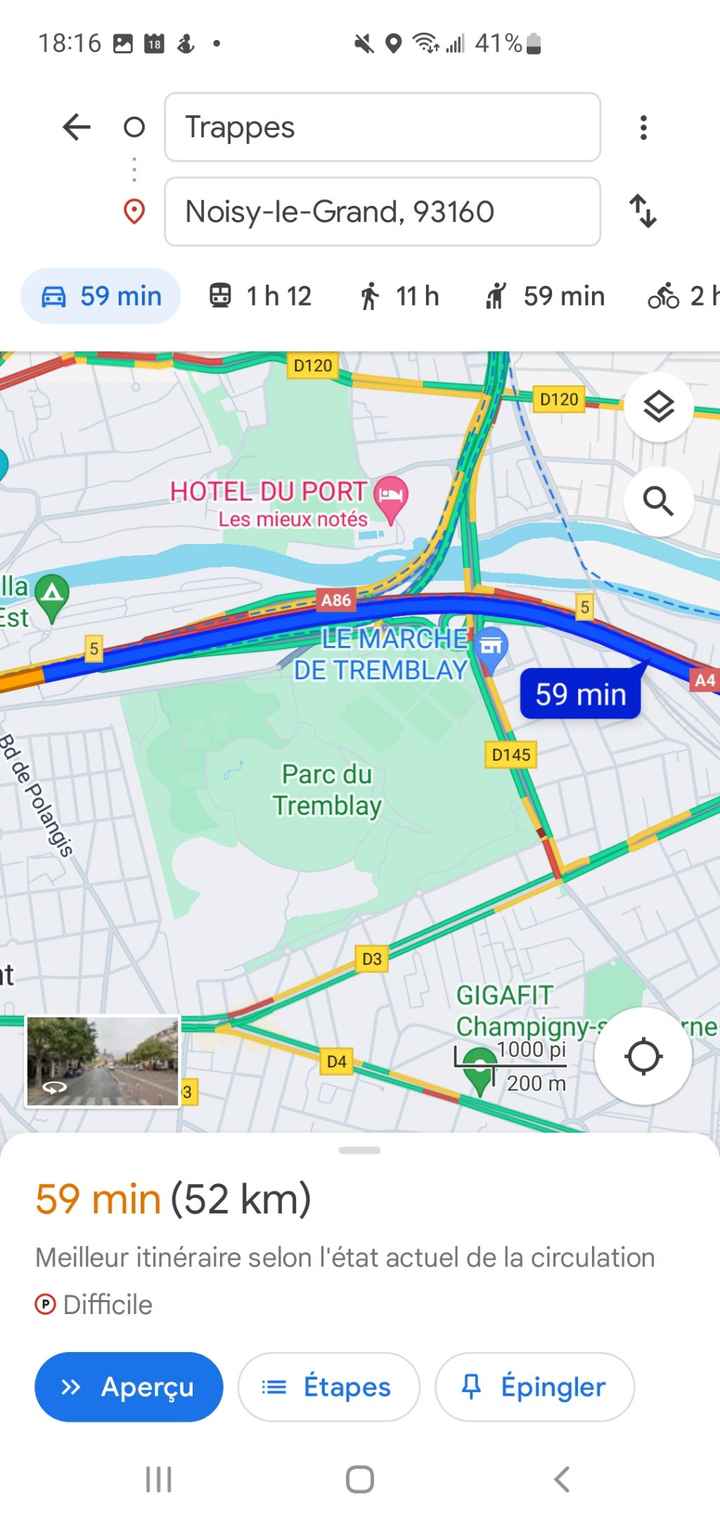The width and height of the screenshot is (720, 1520).
Task: Edit the Trappes starting point field
Action: [x=382, y=127]
